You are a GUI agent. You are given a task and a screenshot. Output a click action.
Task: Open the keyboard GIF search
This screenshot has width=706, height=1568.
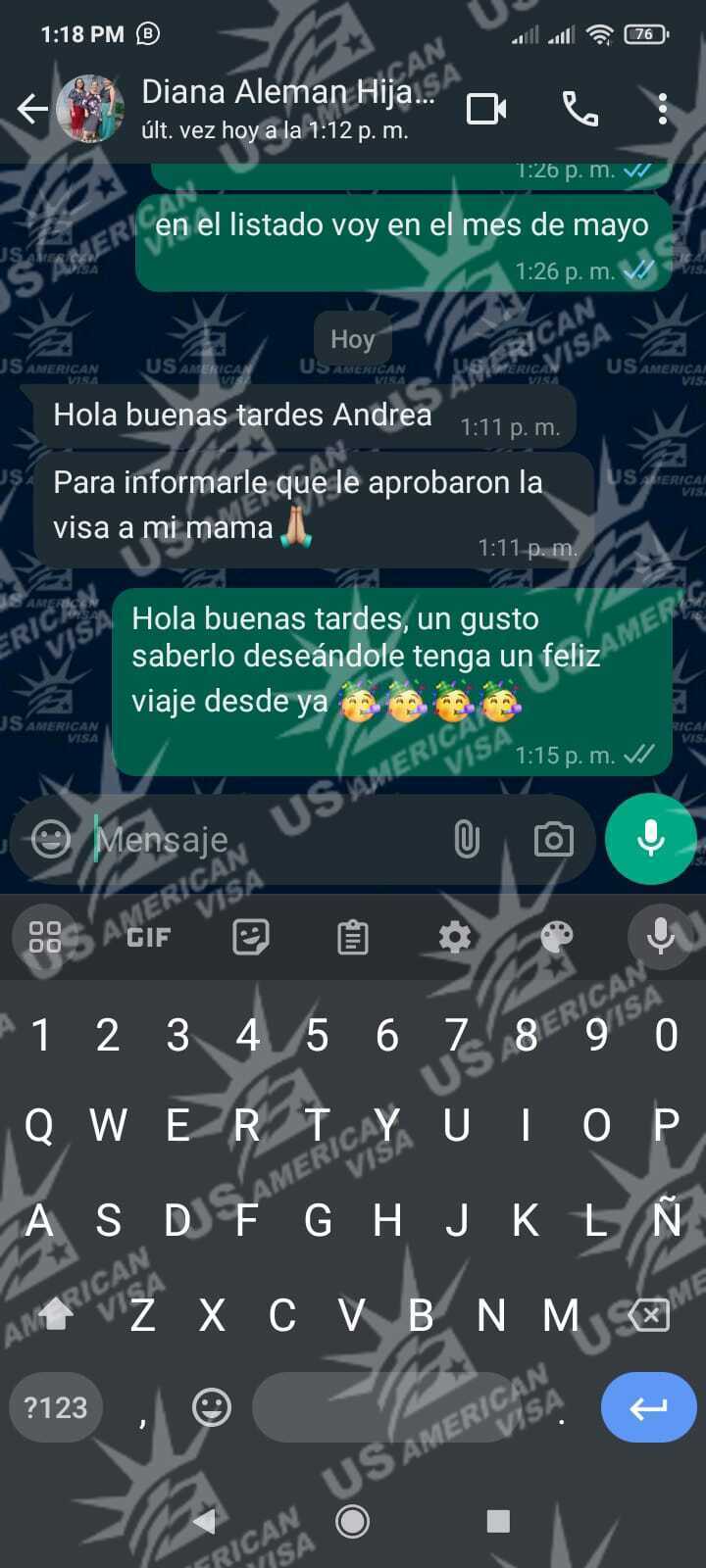click(x=149, y=938)
